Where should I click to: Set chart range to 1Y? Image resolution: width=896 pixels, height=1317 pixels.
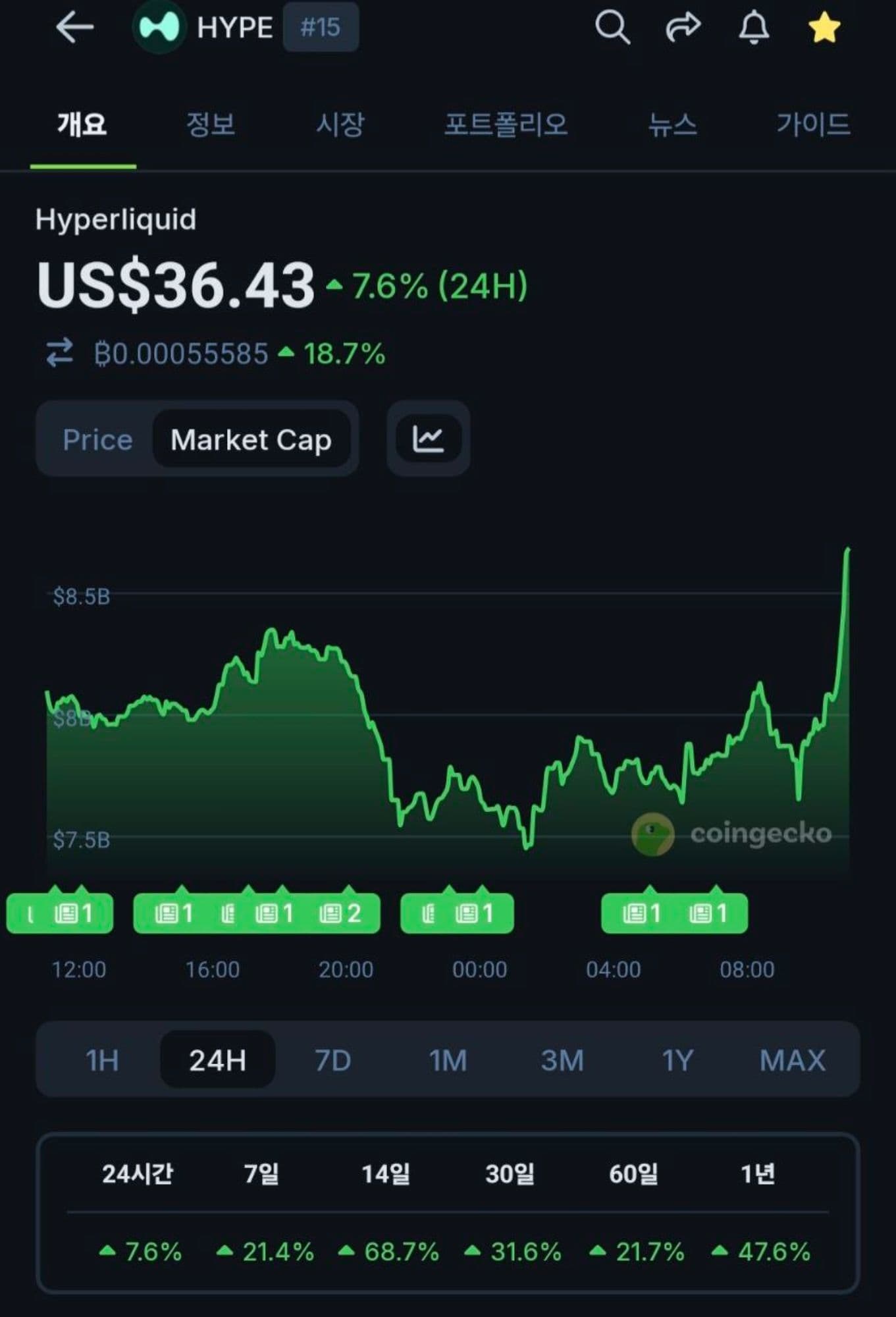pyautogui.click(x=677, y=1060)
